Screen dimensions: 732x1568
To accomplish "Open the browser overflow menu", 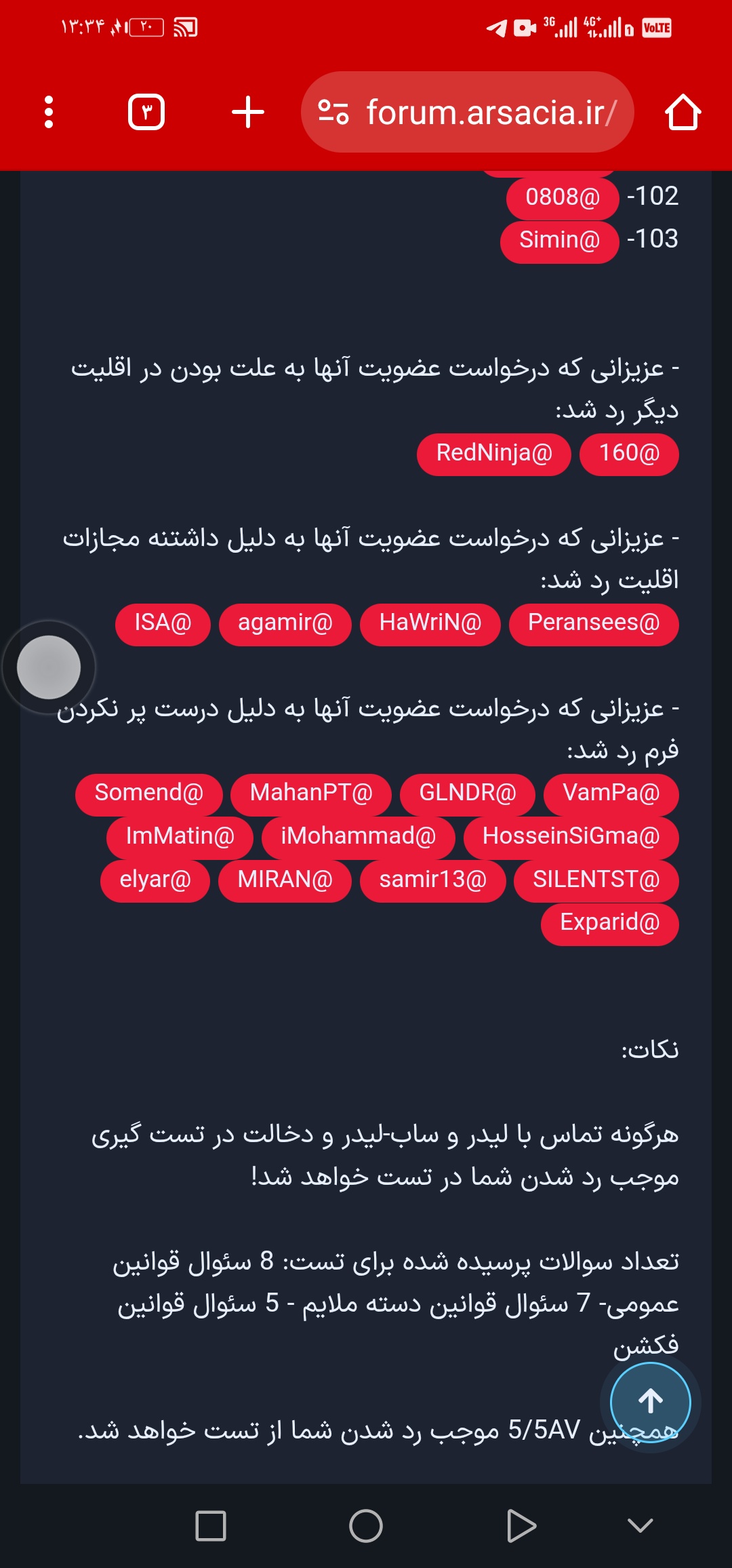I will [48, 112].
